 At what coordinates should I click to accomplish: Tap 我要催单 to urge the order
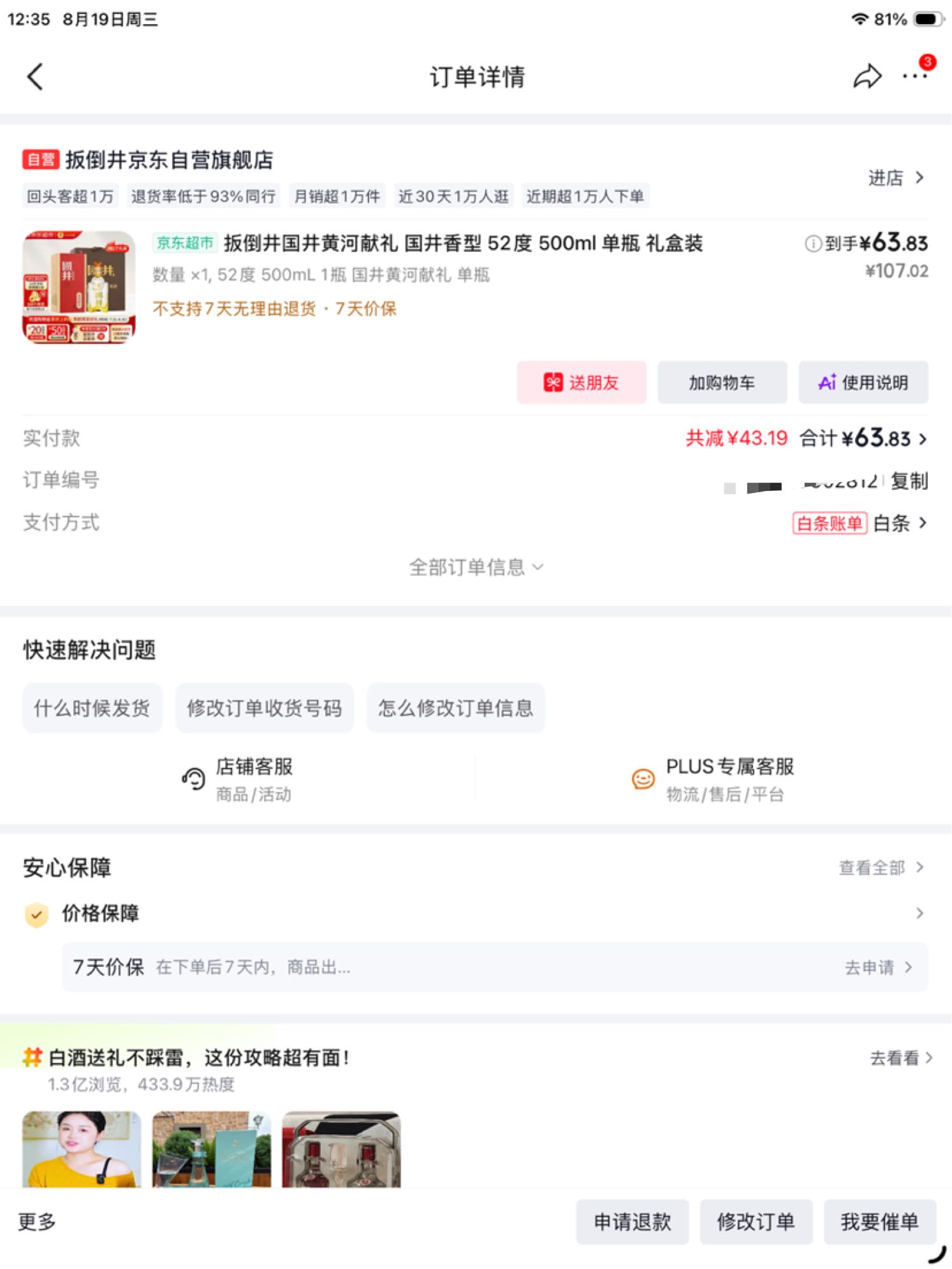pyautogui.click(x=880, y=1222)
